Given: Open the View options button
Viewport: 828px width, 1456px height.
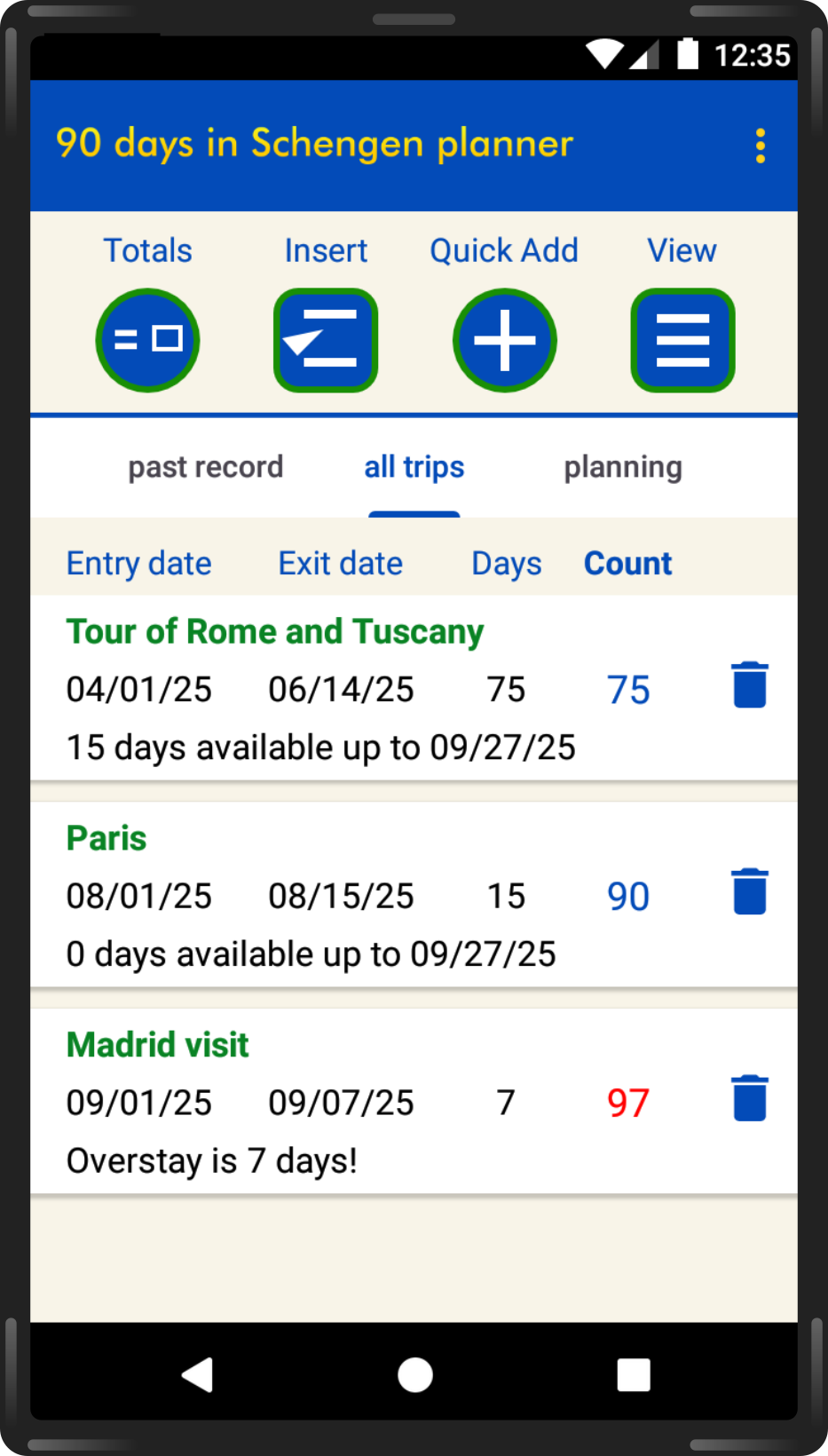Looking at the screenshot, I should pyautogui.click(x=682, y=340).
